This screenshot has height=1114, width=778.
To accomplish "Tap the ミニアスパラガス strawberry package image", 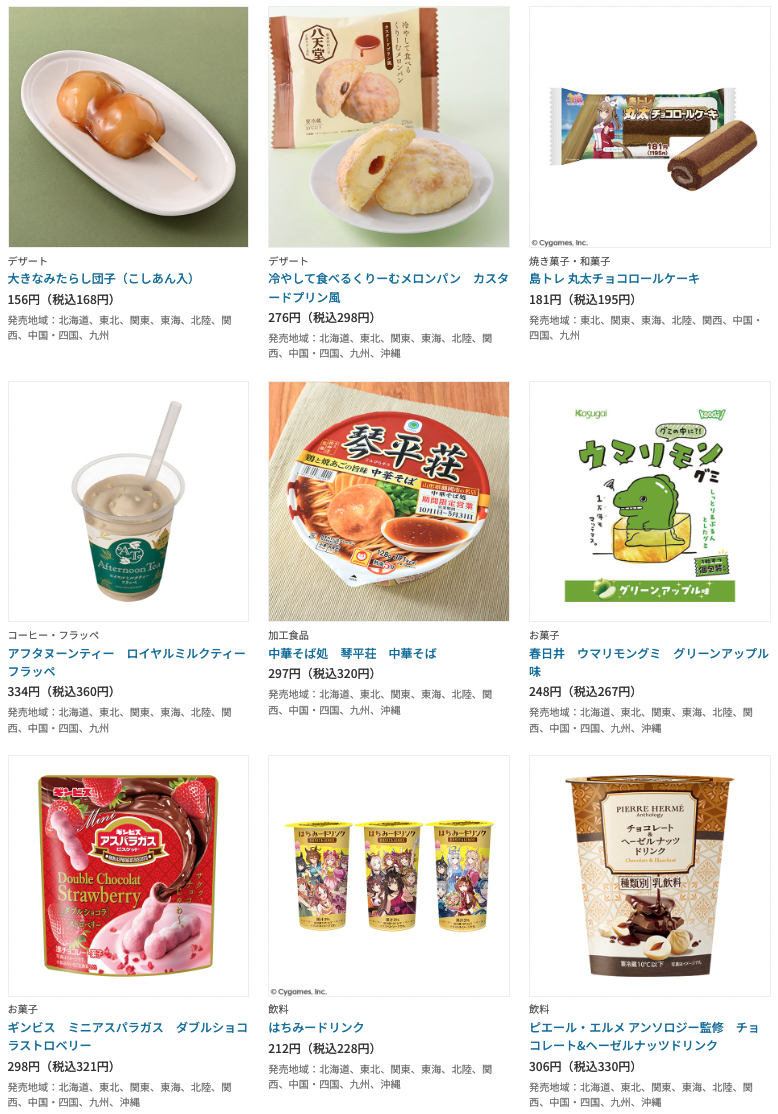I will point(128,876).
